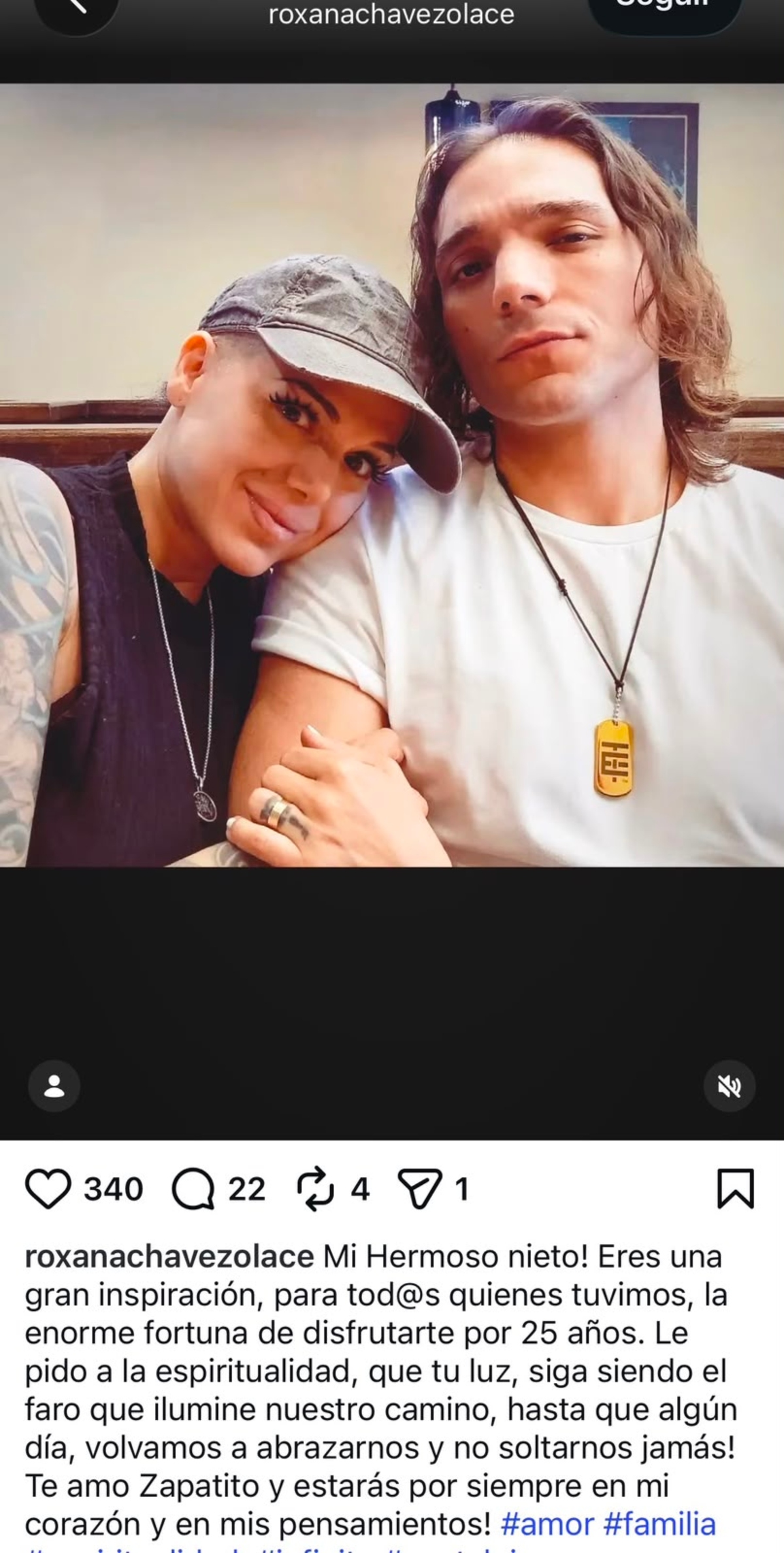Image resolution: width=784 pixels, height=1553 pixels.
Task: Show tagged people in the photo
Action: pos(54,1086)
